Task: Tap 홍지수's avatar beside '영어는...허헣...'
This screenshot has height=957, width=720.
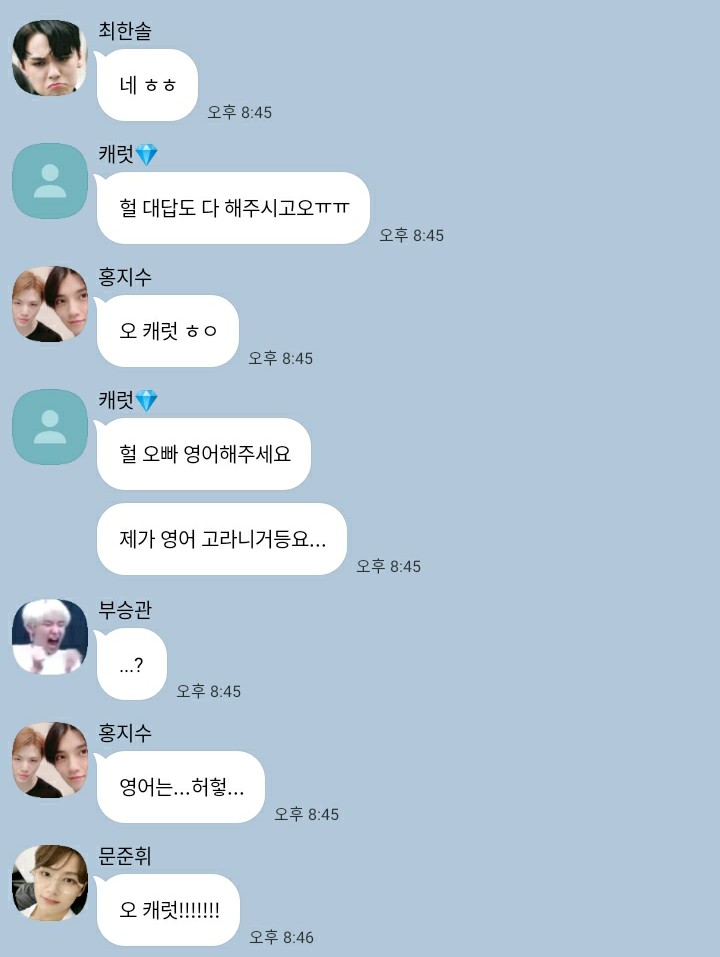Action: (49, 760)
